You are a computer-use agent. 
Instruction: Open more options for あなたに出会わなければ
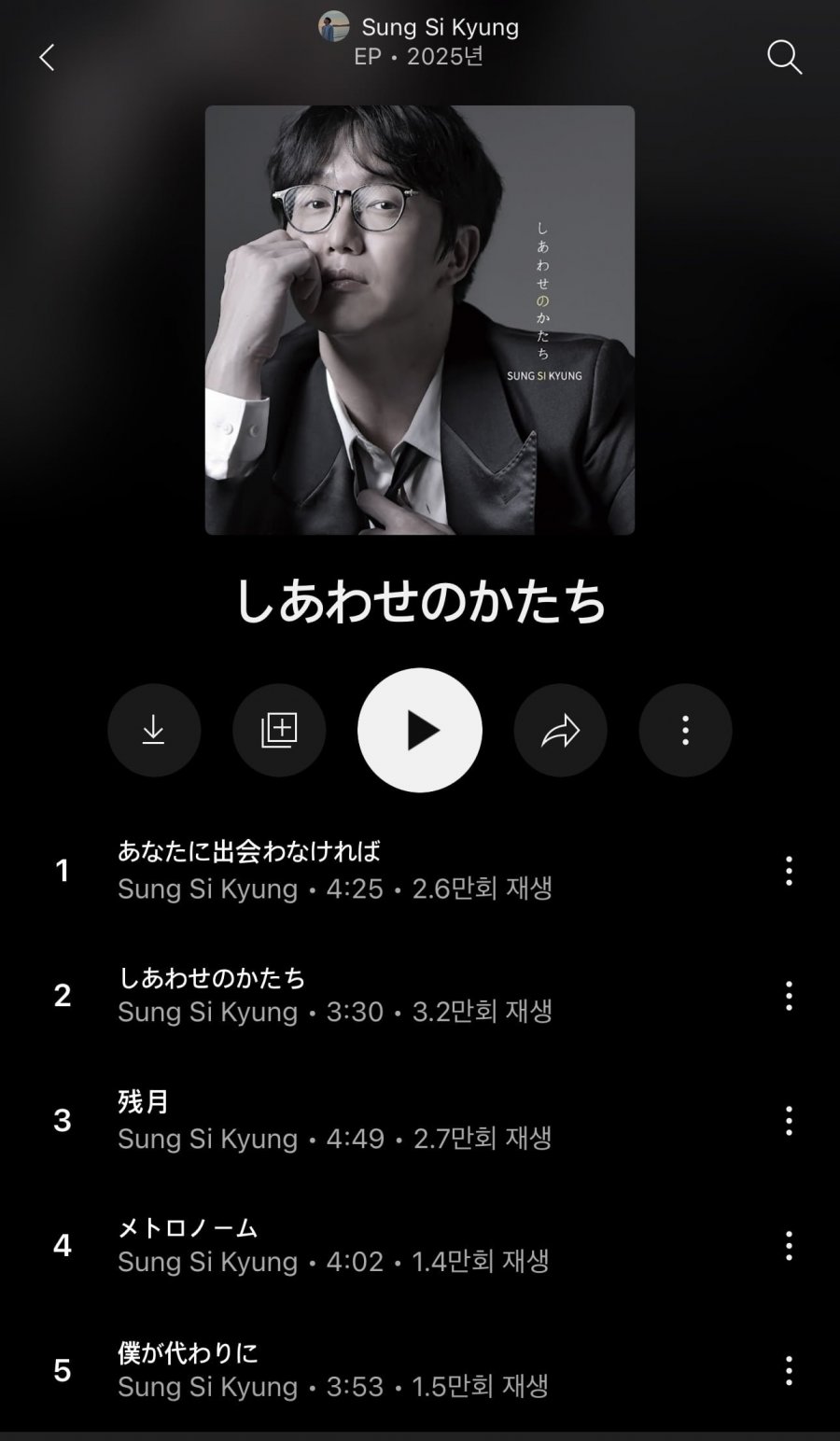789,871
